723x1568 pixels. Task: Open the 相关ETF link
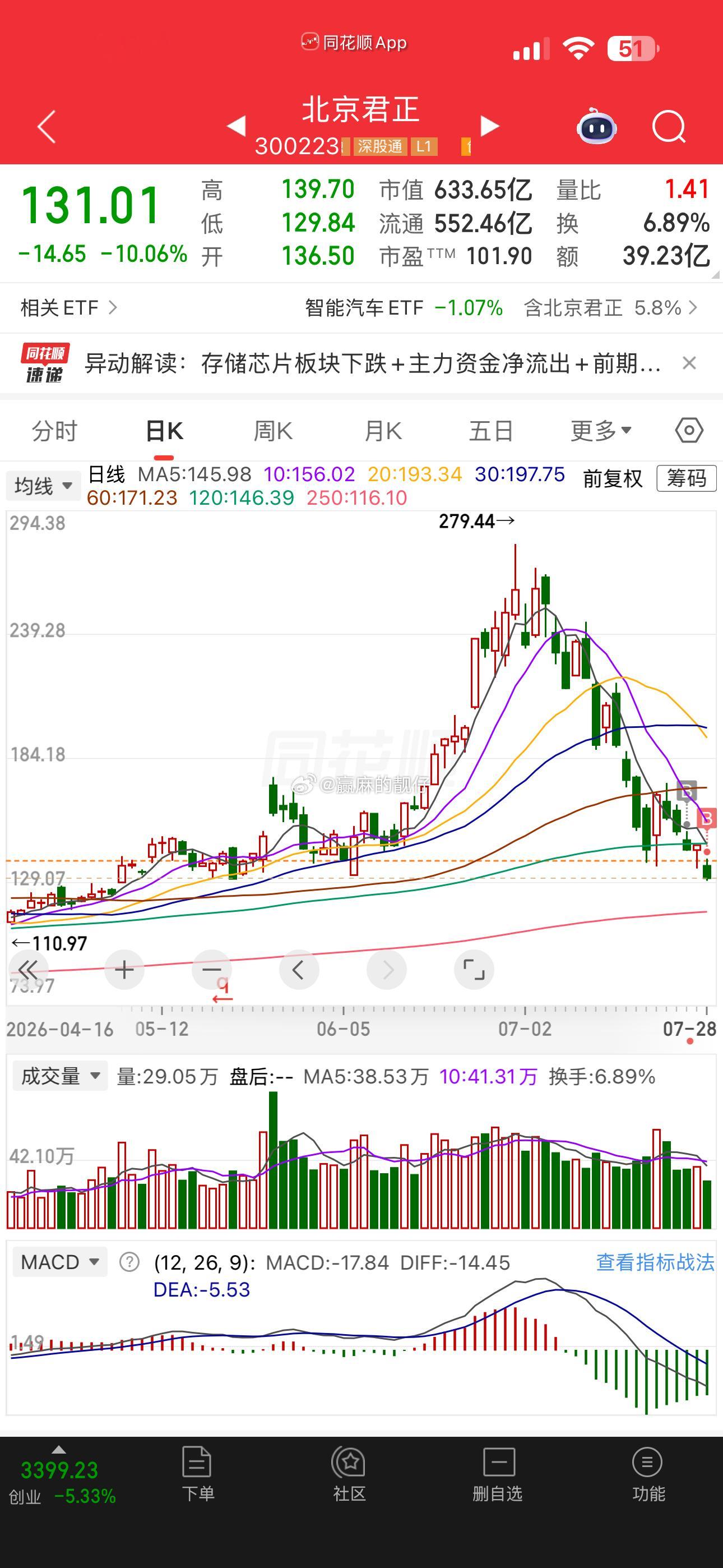pos(69,307)
